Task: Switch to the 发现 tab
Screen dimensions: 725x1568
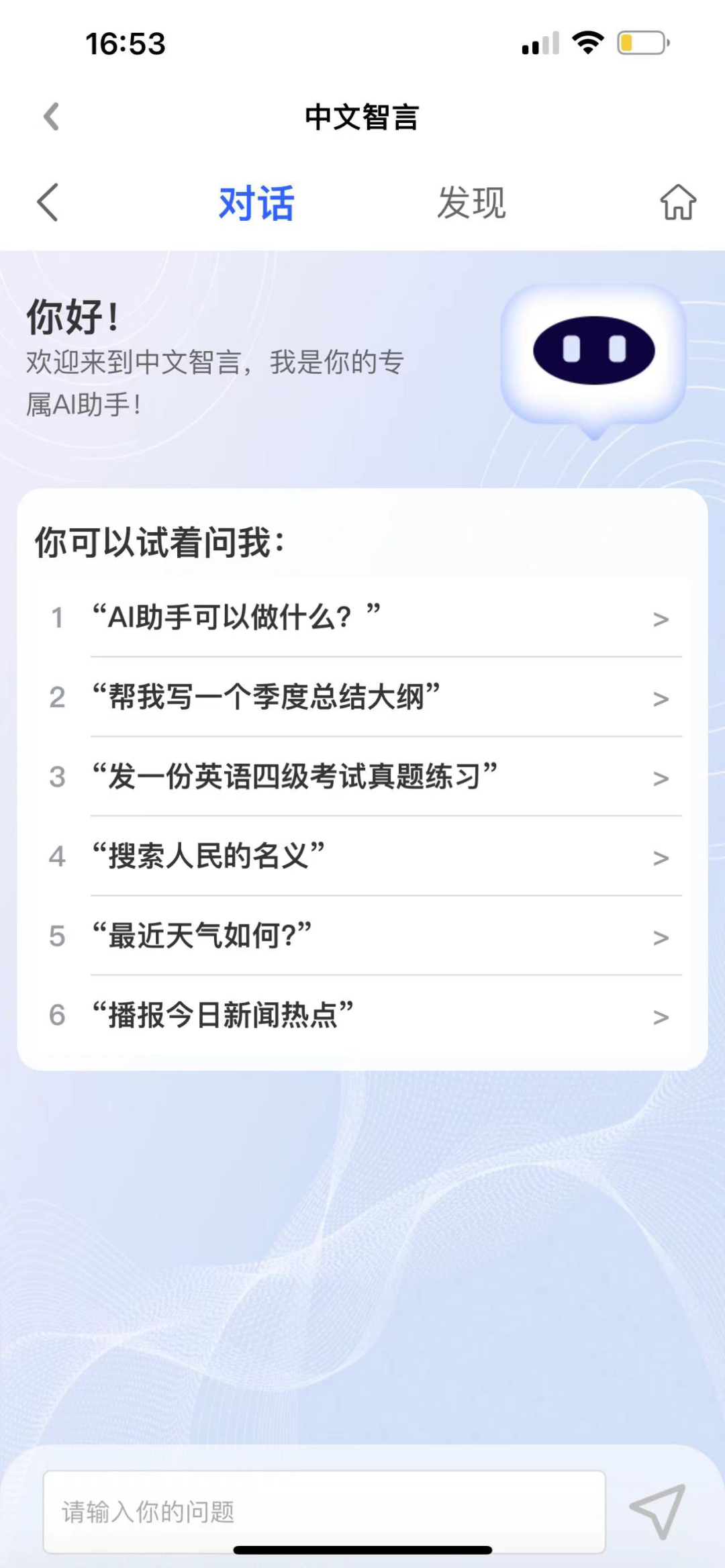Action: click(x=471, y=203)
